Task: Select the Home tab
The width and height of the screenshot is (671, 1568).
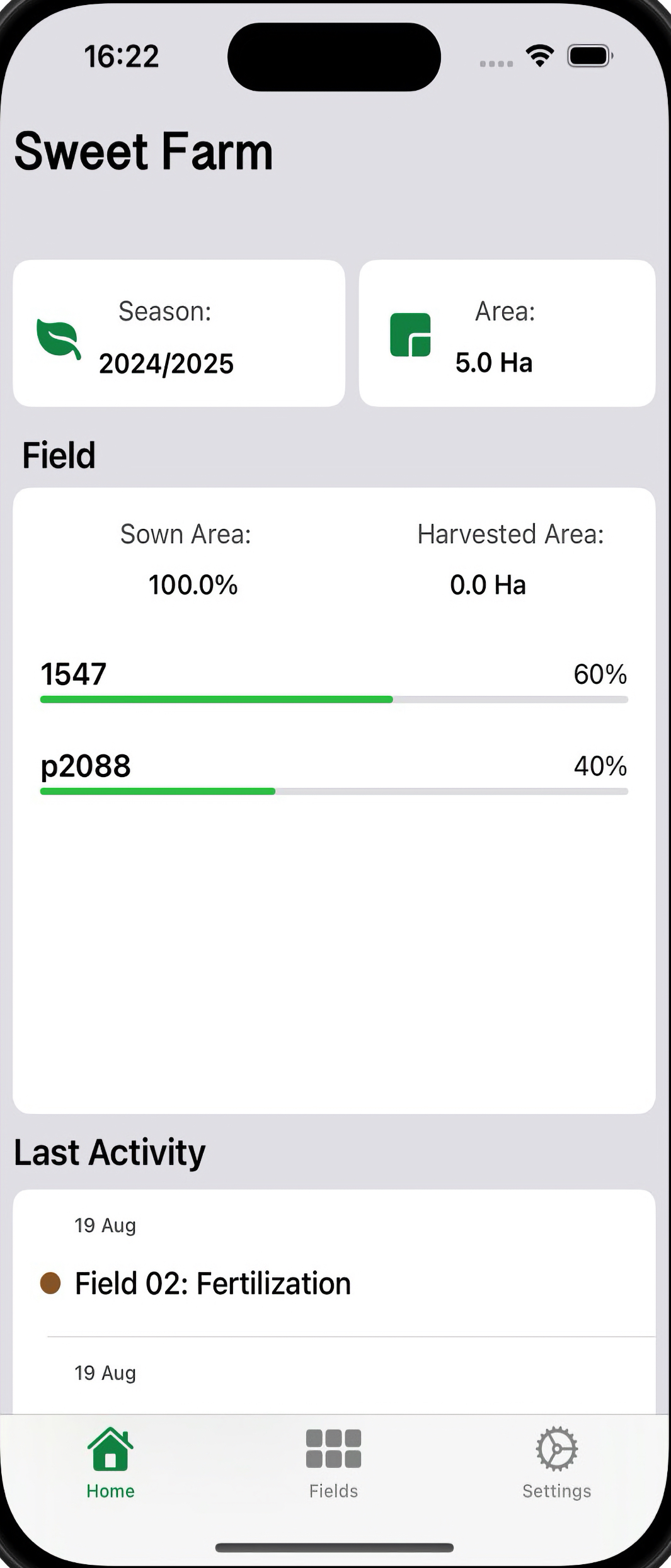Action: coord(110,1464)
